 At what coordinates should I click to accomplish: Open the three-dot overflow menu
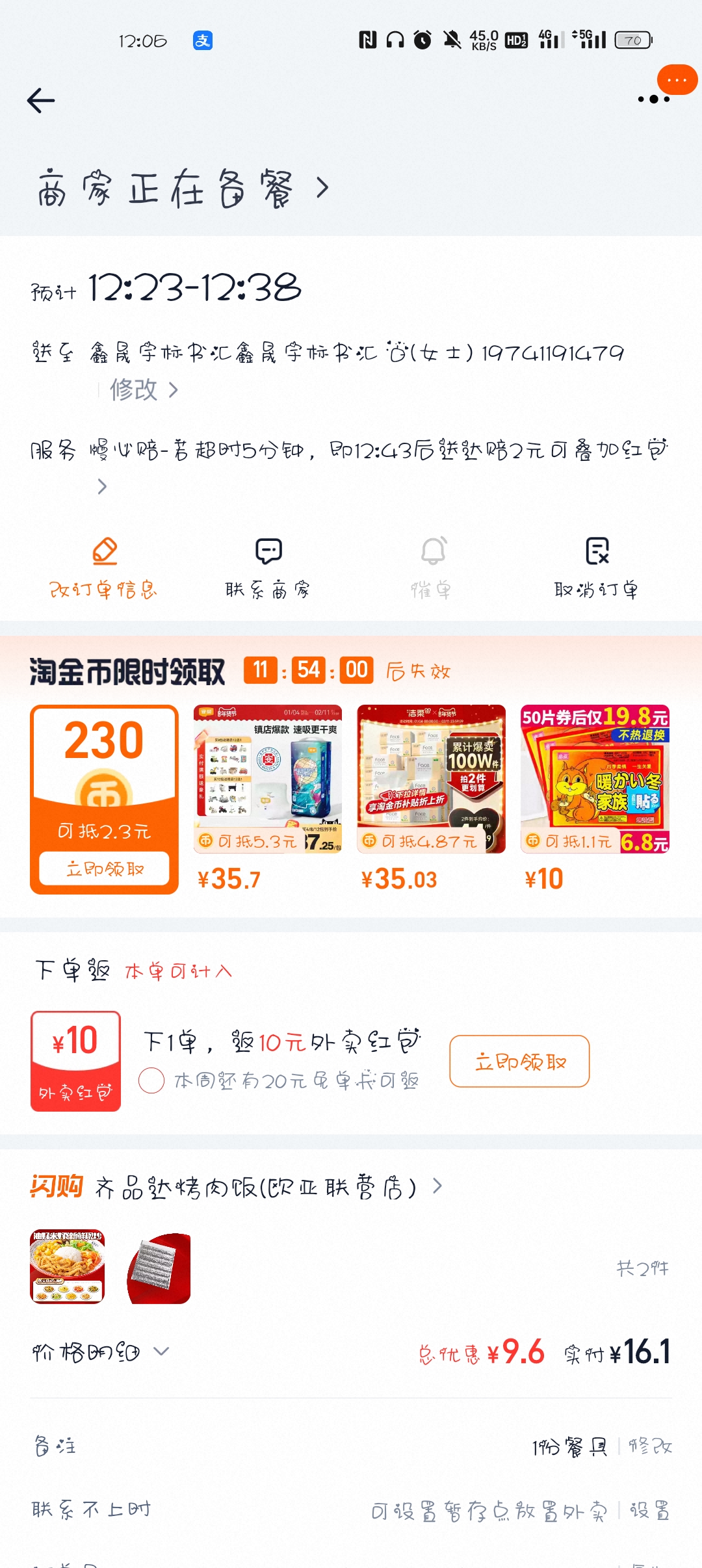pyautogui.click(x=653, y=99)
